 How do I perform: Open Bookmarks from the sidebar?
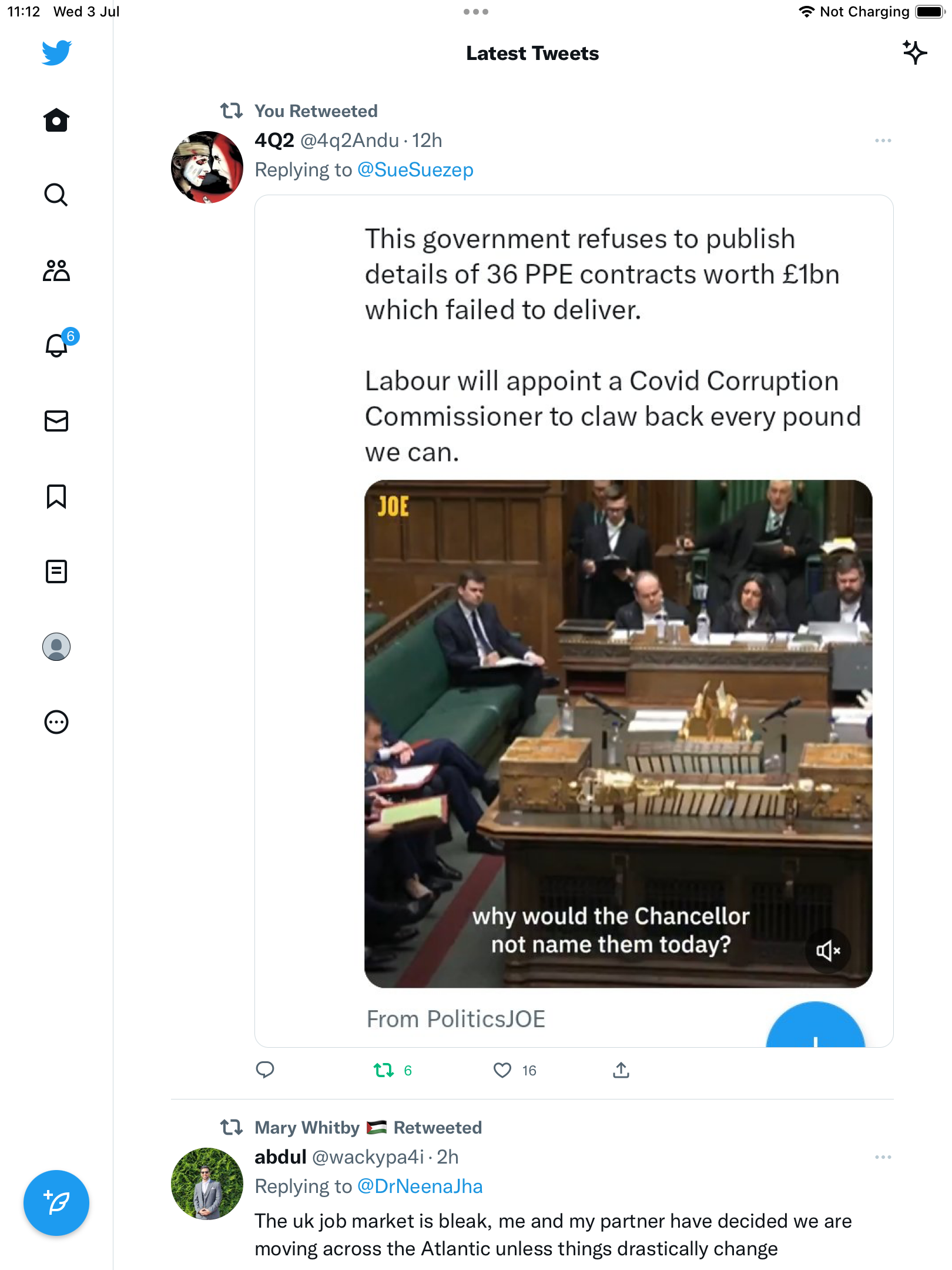pyautogui.click(x=56, y=496)
